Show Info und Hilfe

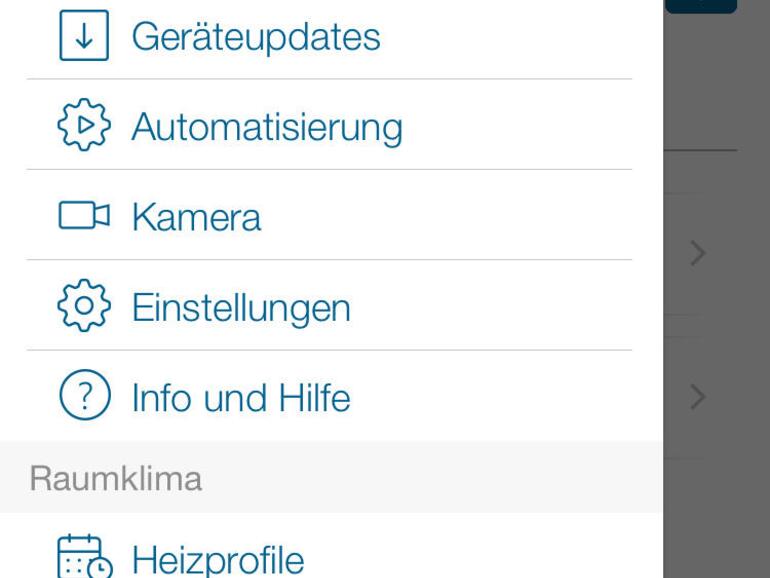241,399
